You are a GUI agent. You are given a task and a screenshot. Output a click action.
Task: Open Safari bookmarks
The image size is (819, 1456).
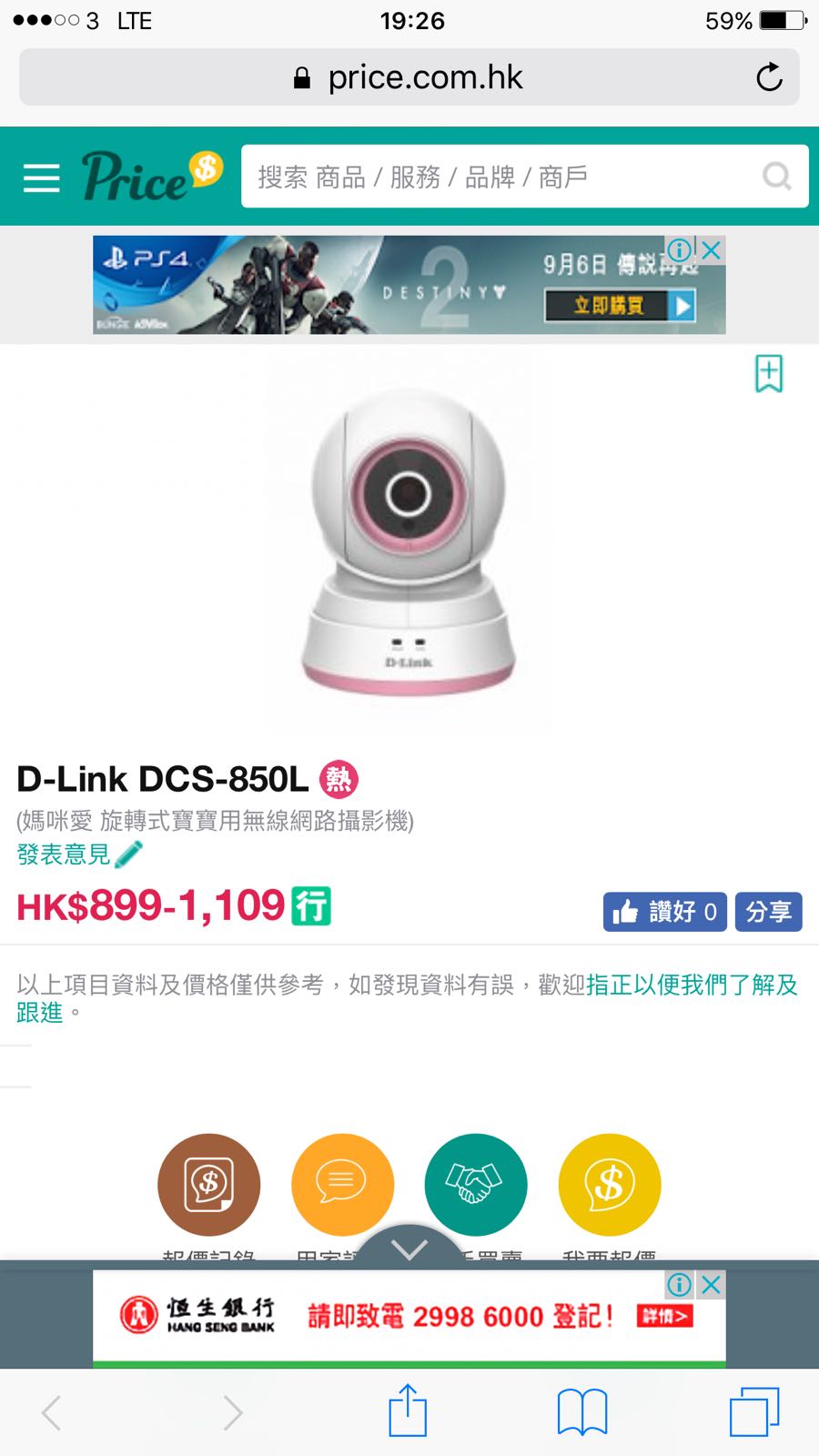[x=582, y=1411]
